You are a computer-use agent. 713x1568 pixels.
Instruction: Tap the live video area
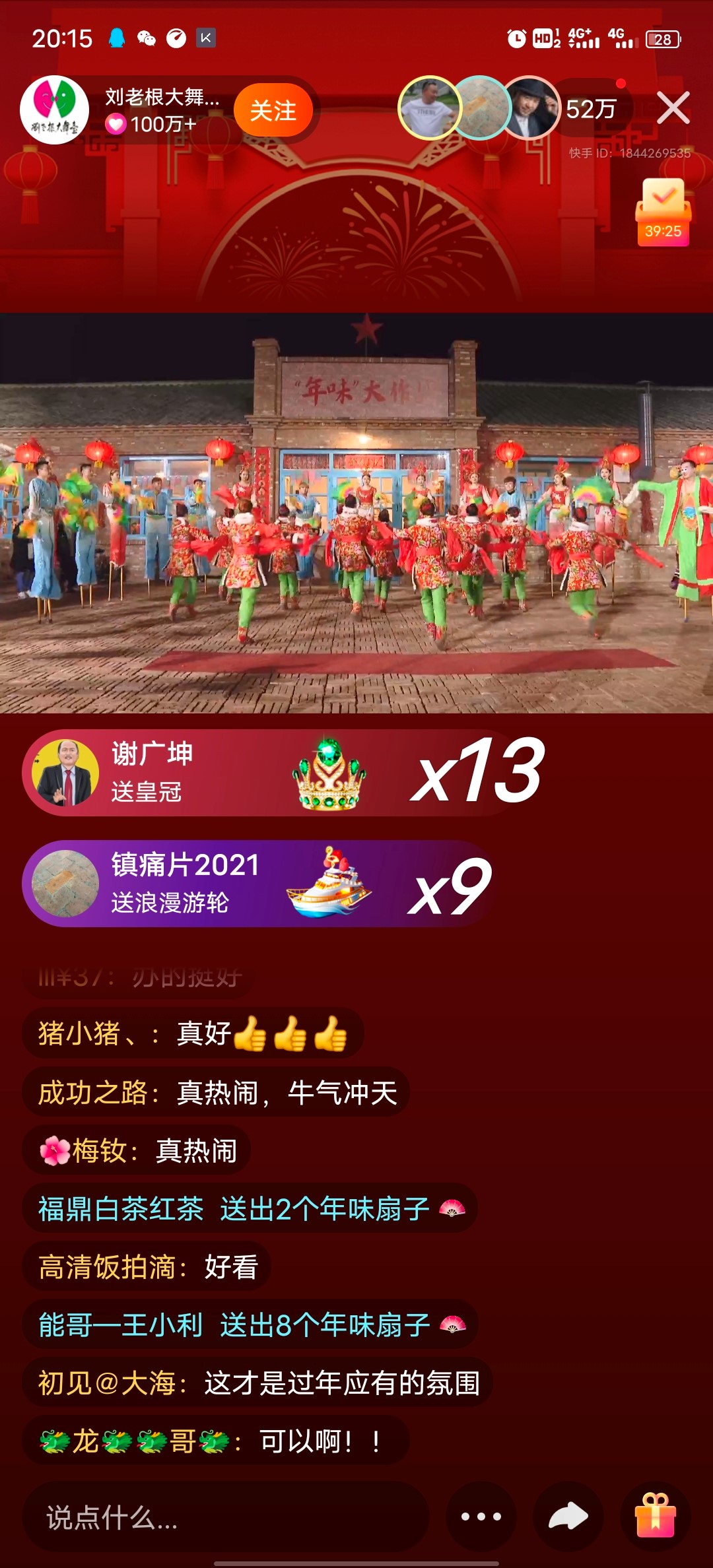coord(356,513)
